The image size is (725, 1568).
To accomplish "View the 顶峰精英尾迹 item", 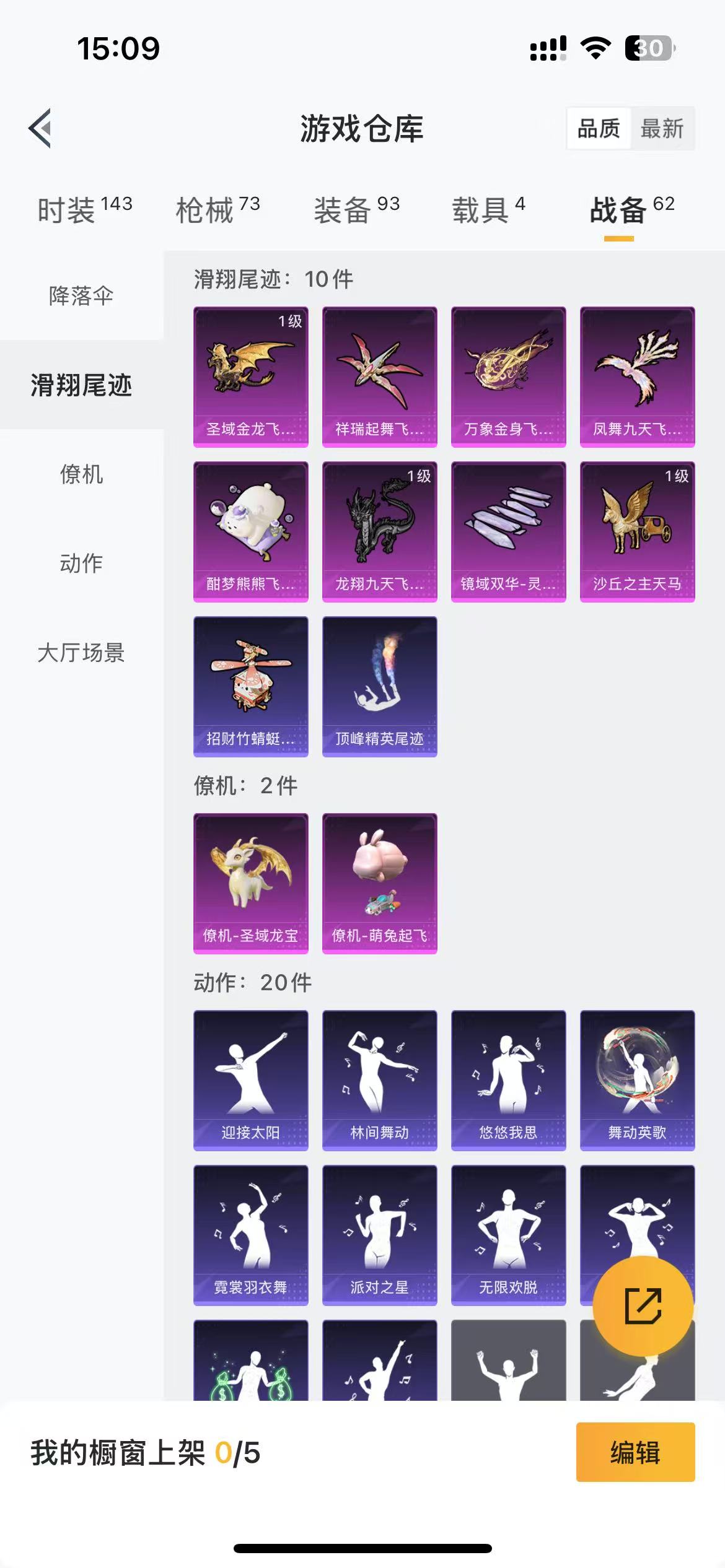I will point(379,686).
